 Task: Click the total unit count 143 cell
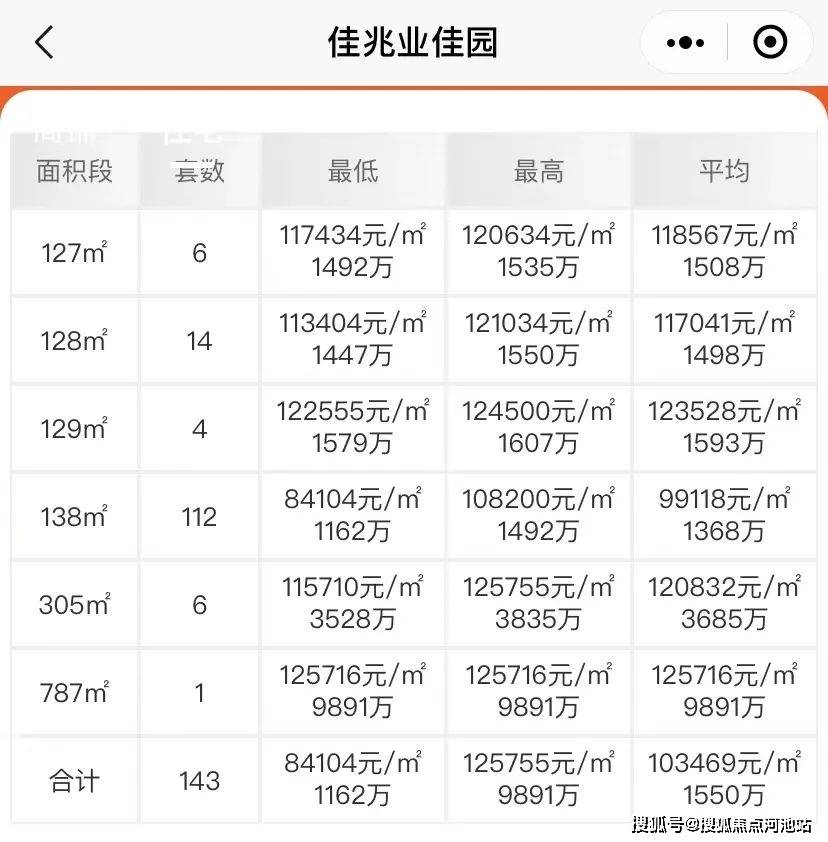(x=198, y=780)
